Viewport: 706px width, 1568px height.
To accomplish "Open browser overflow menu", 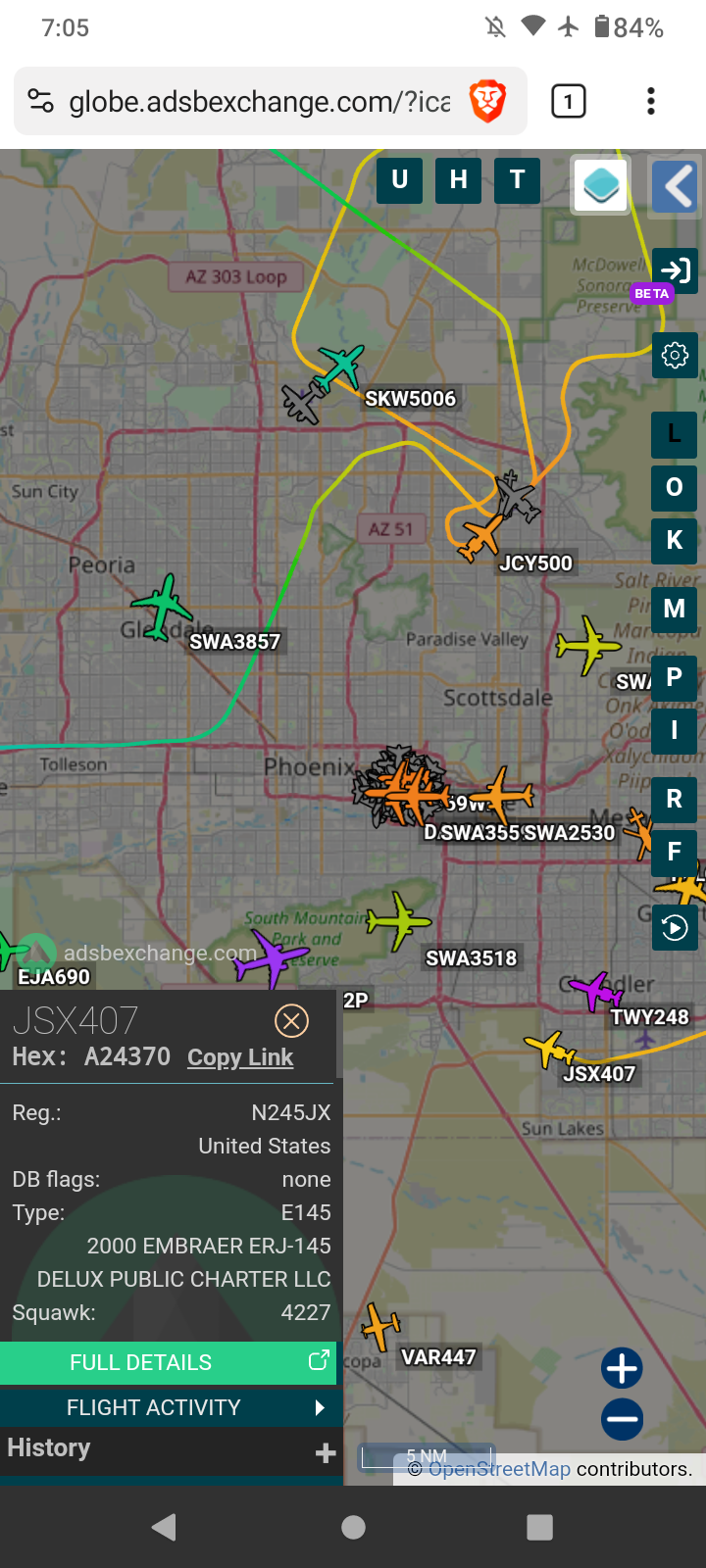I will 651,101.
